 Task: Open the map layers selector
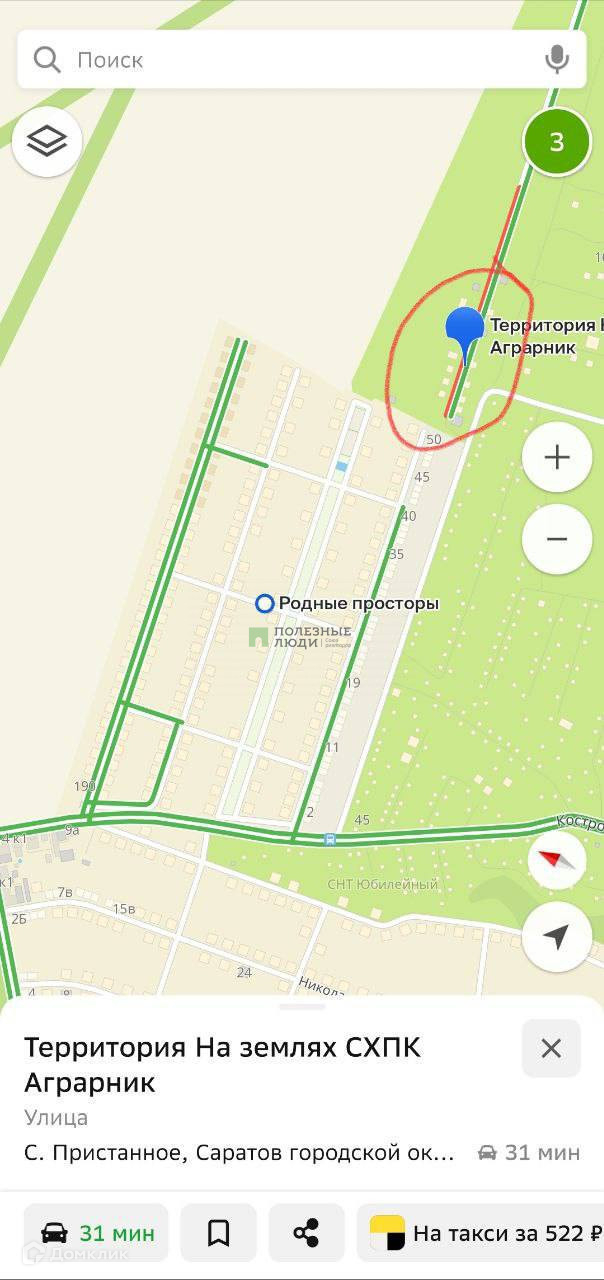click(47, 142)
